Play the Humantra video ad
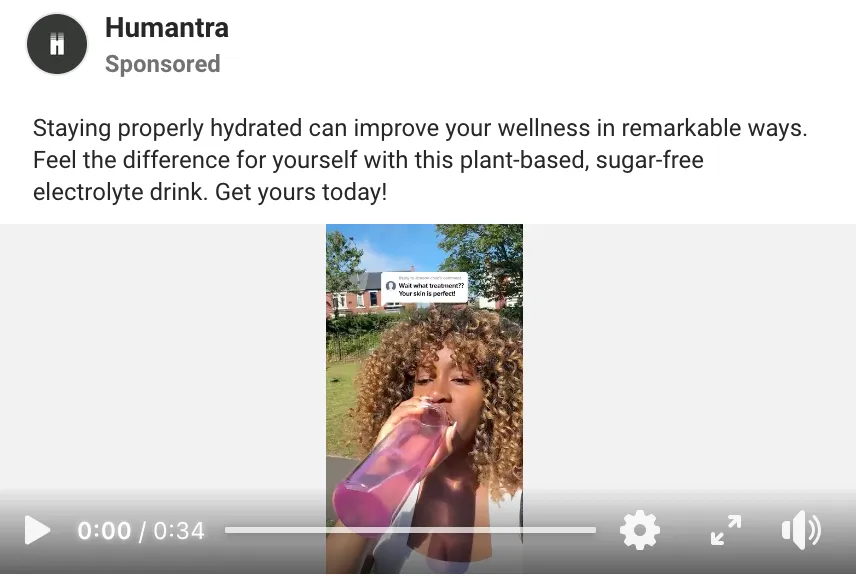The image size is (856, 578). [x=37, y=530]
